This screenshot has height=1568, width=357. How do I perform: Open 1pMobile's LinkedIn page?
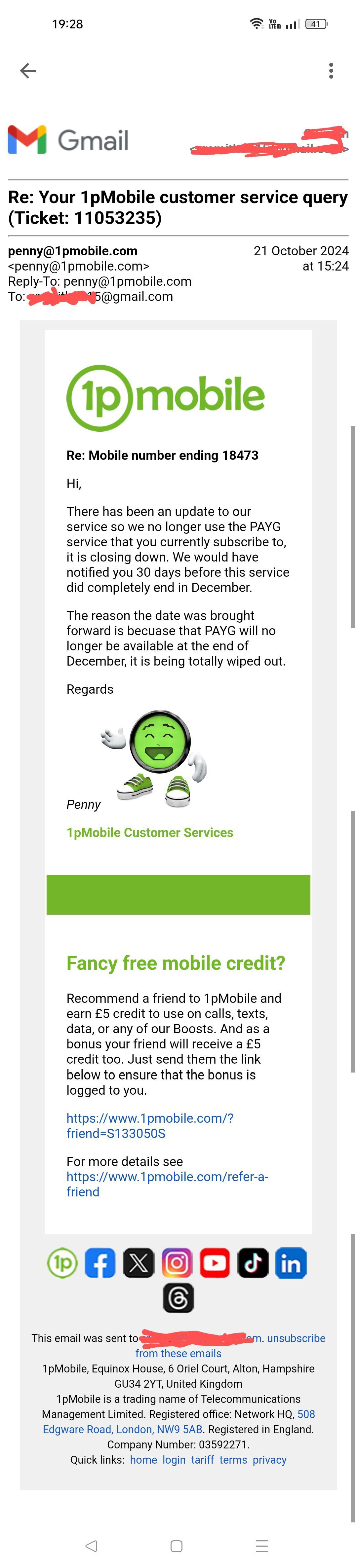coord(291,1262)
